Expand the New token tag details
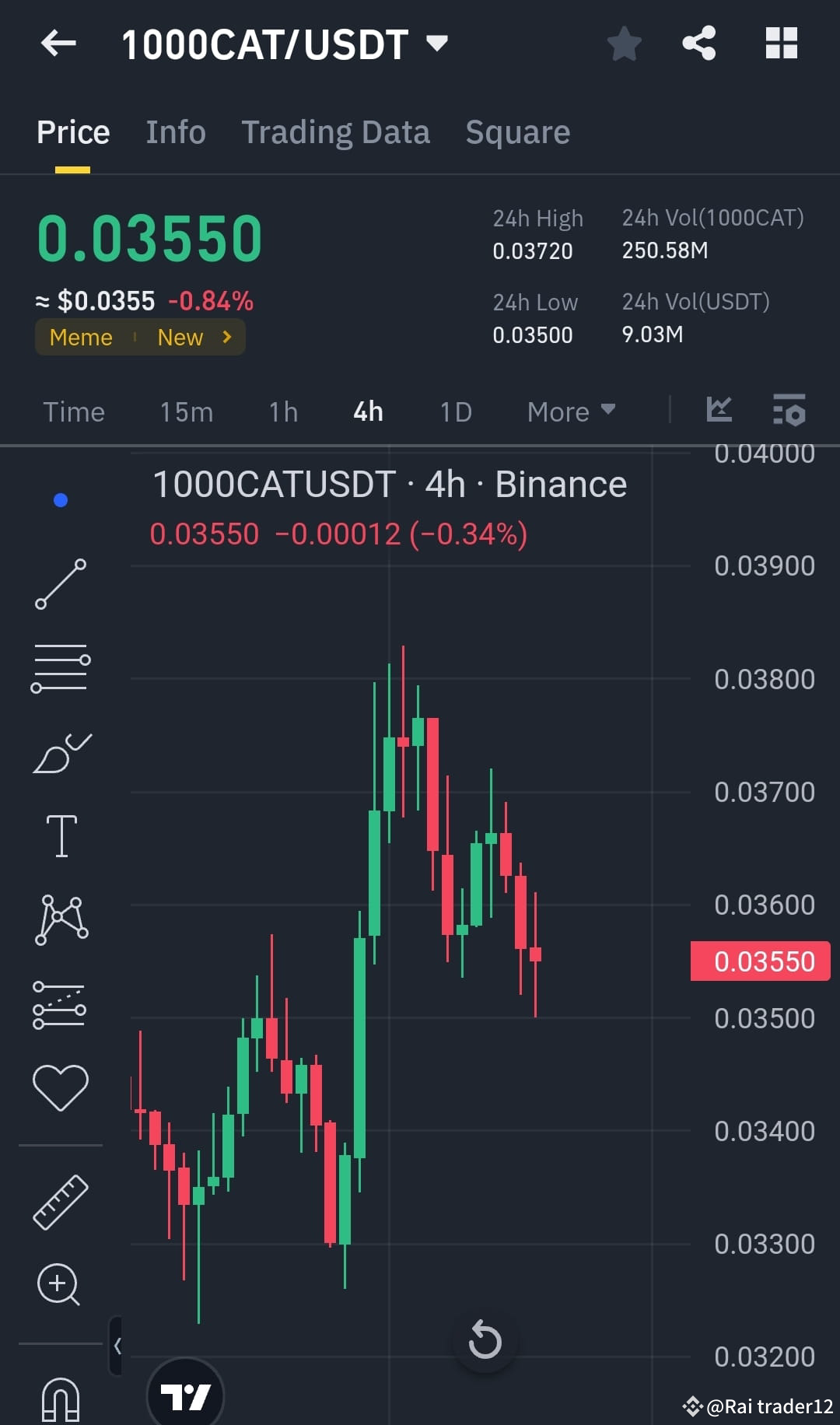 coord(191,337)
